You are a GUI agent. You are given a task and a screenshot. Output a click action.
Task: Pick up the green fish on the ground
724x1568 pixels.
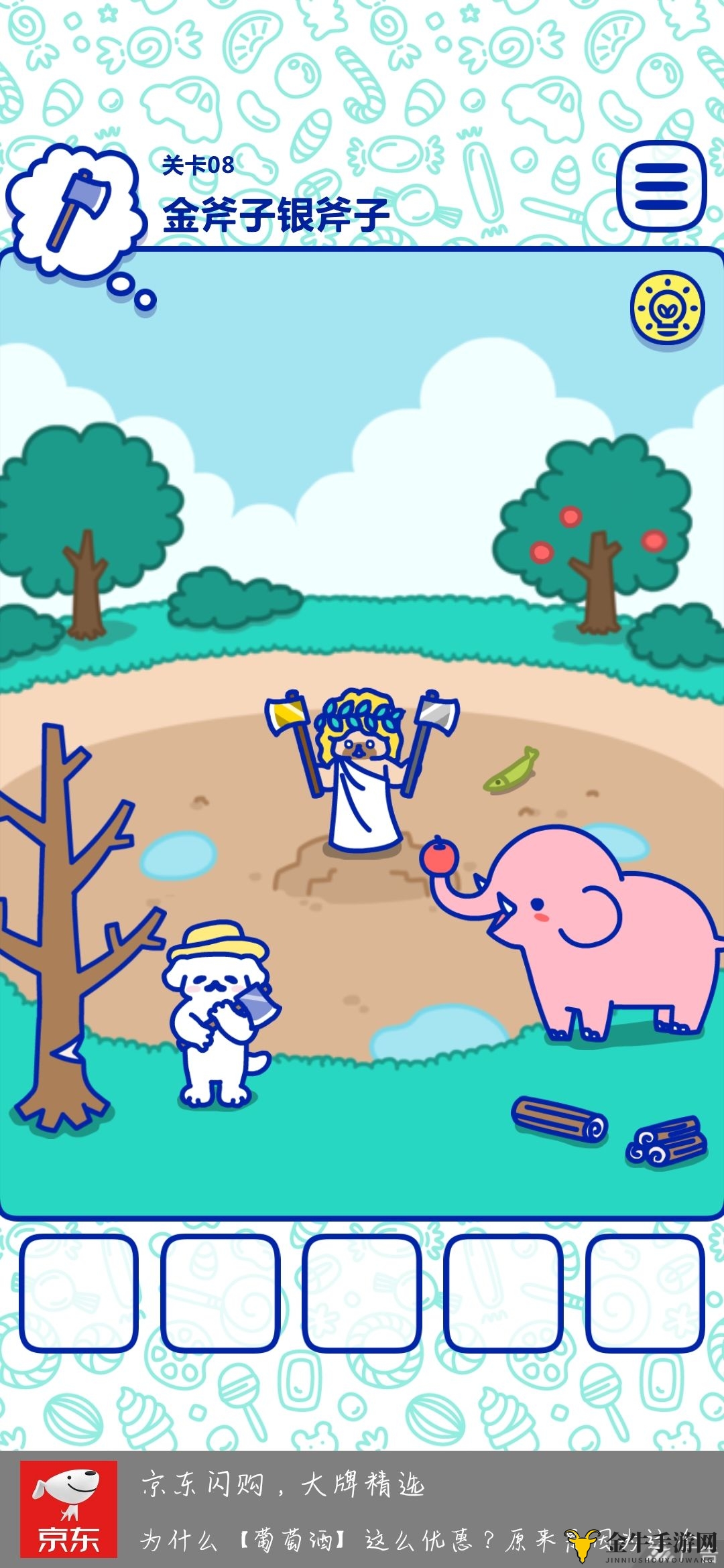click(512, 771)
